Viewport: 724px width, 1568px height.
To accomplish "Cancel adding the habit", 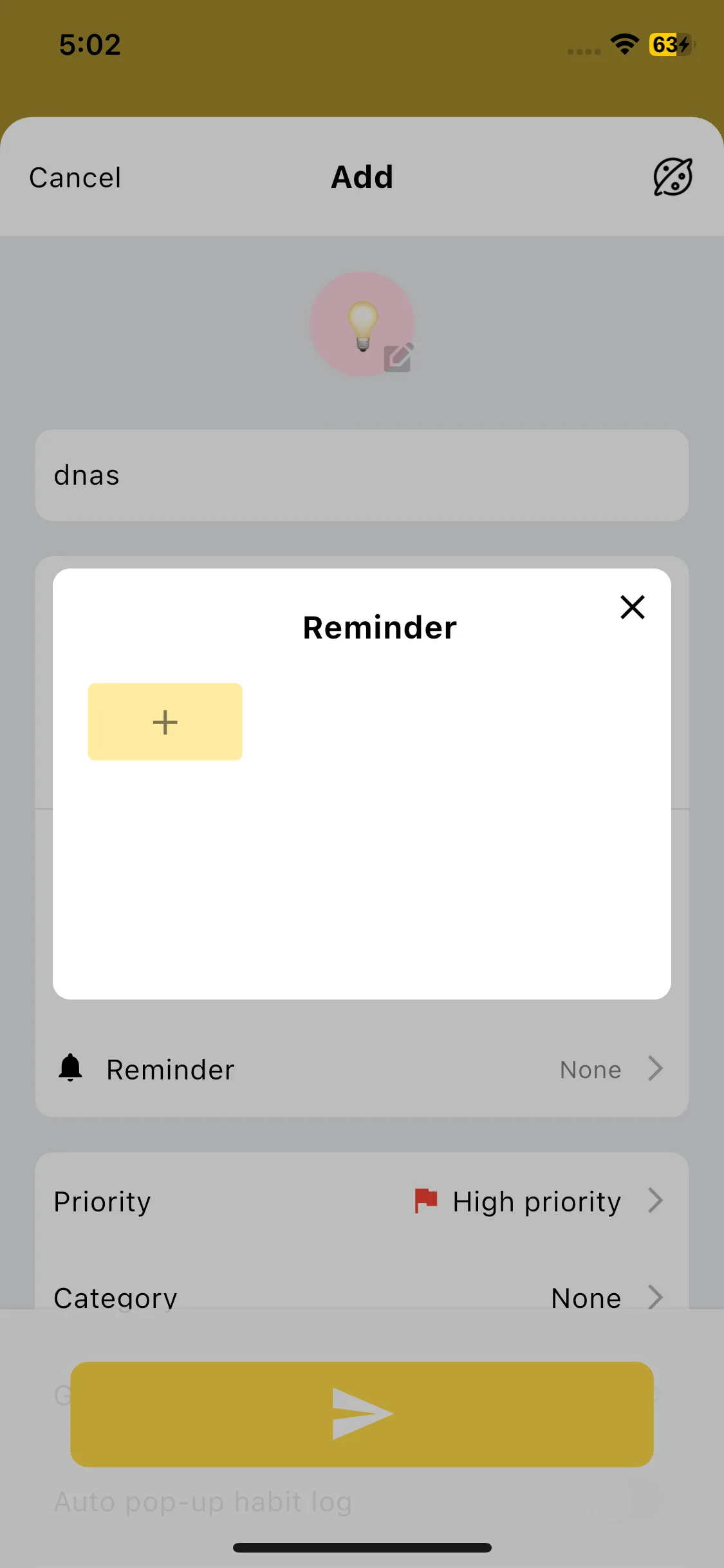I will pos(75,178).
